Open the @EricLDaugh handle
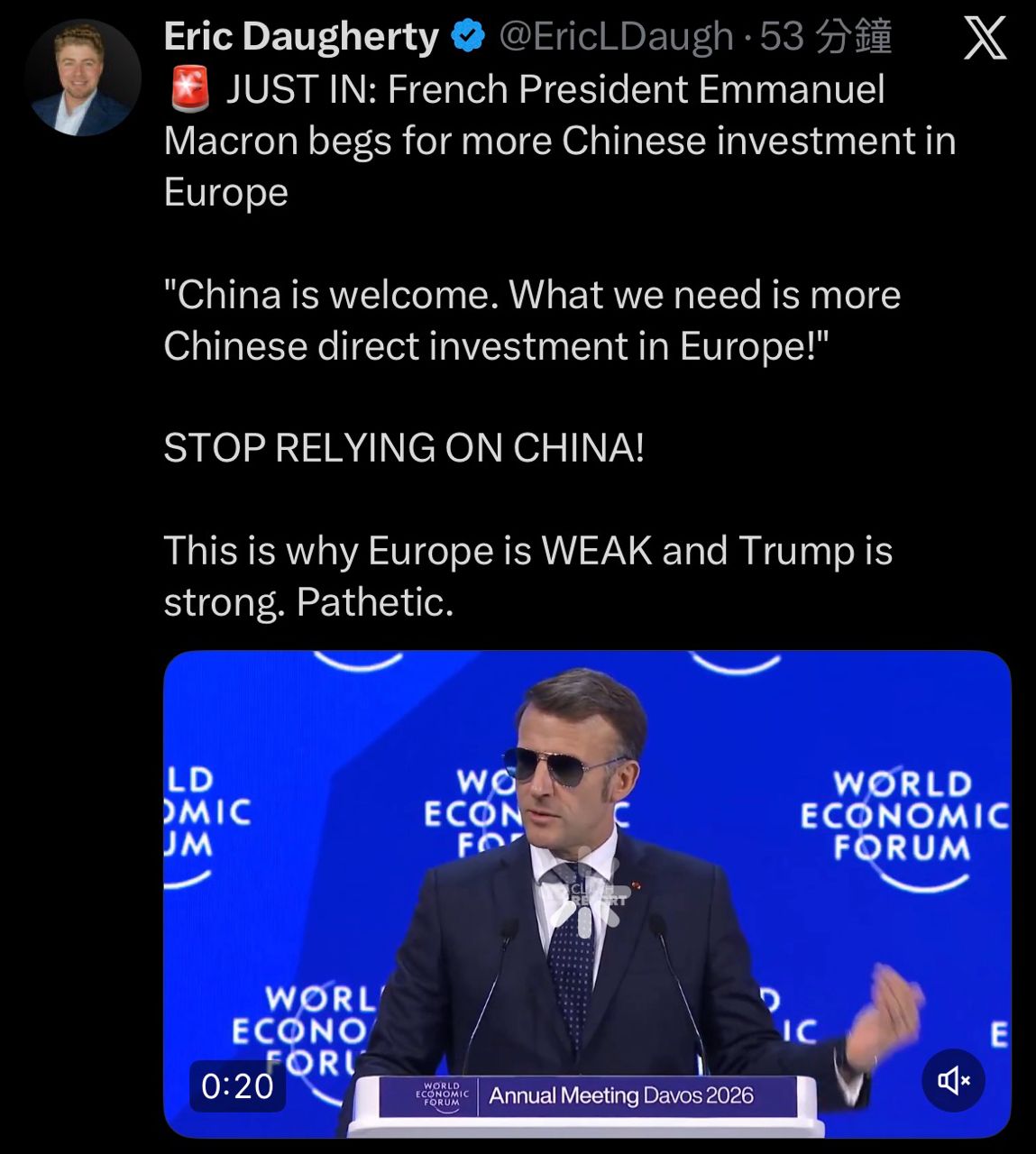This screenshot has width=1036, height=1154. tap(616, 37)
